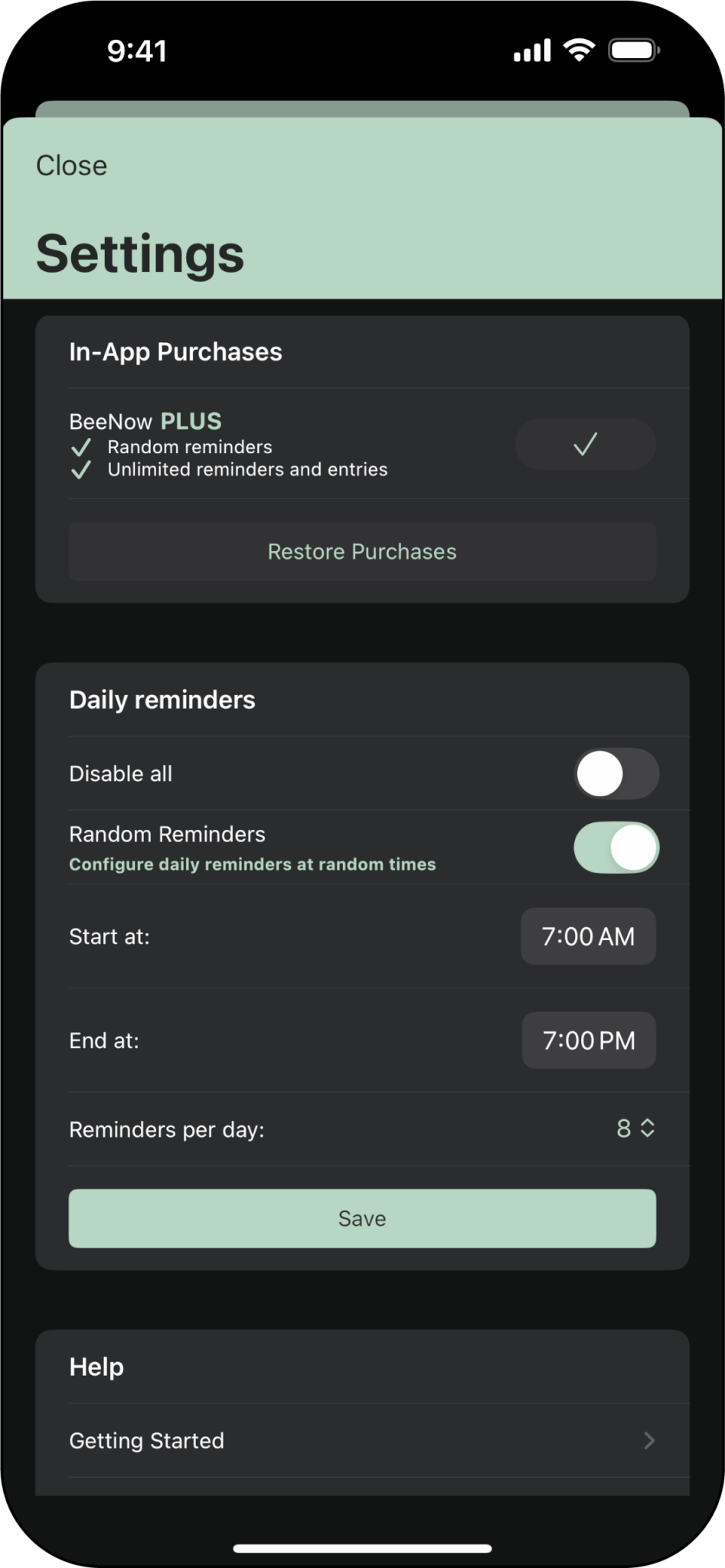
Task: Restore Purchases
Action: [362, 551]
